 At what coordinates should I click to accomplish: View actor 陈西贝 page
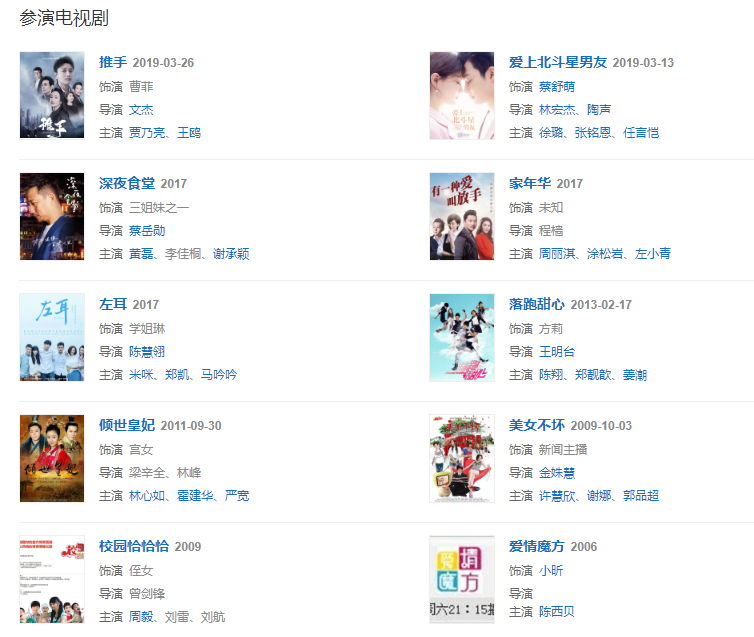[x=557, y=611]
